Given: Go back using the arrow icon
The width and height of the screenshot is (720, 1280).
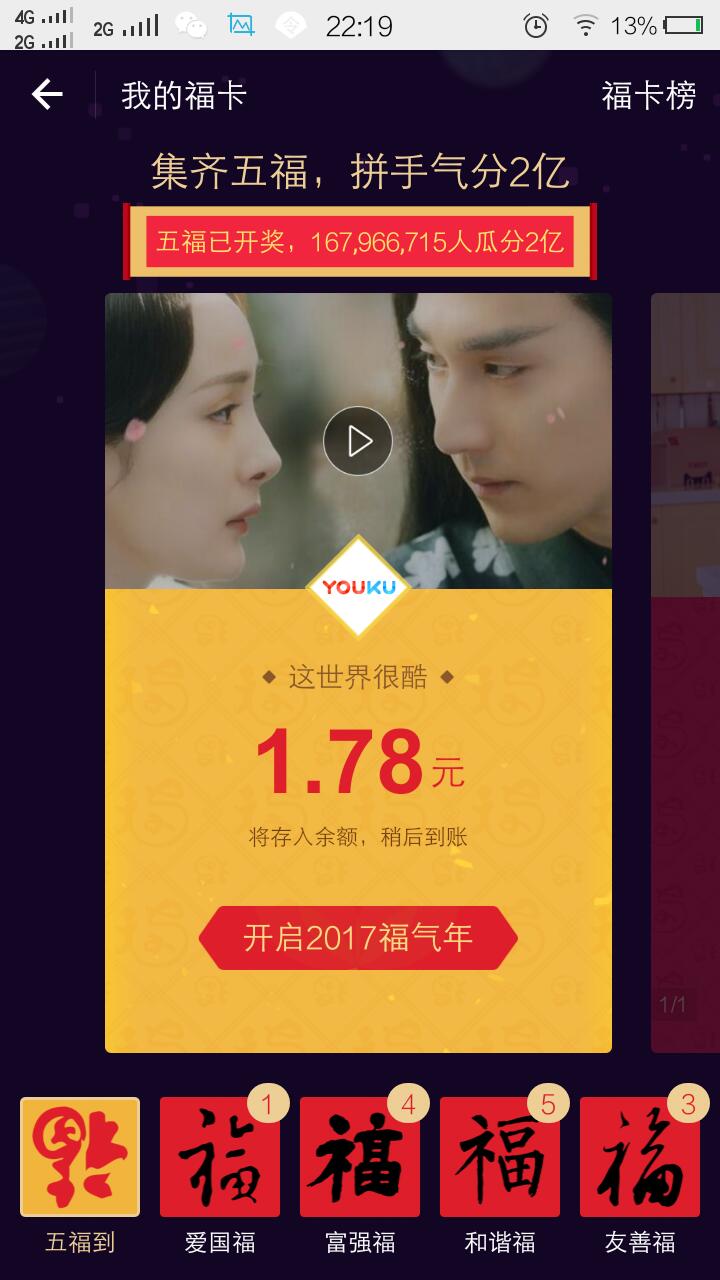Looking at the screenshot, I should tap(47, 95).
